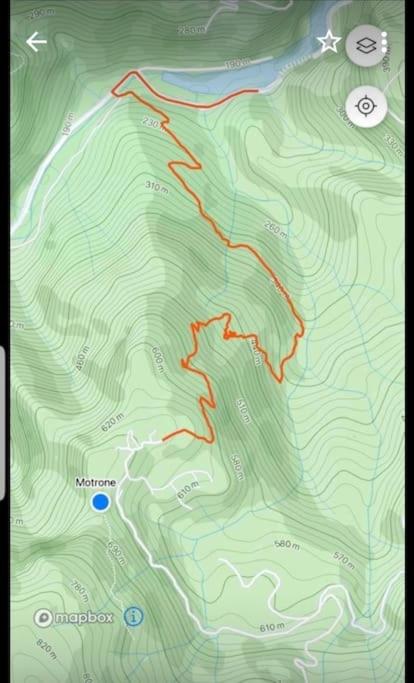Center the map on my location
The height and width of the screenshot is (683, 414).
tap(366, 106)
